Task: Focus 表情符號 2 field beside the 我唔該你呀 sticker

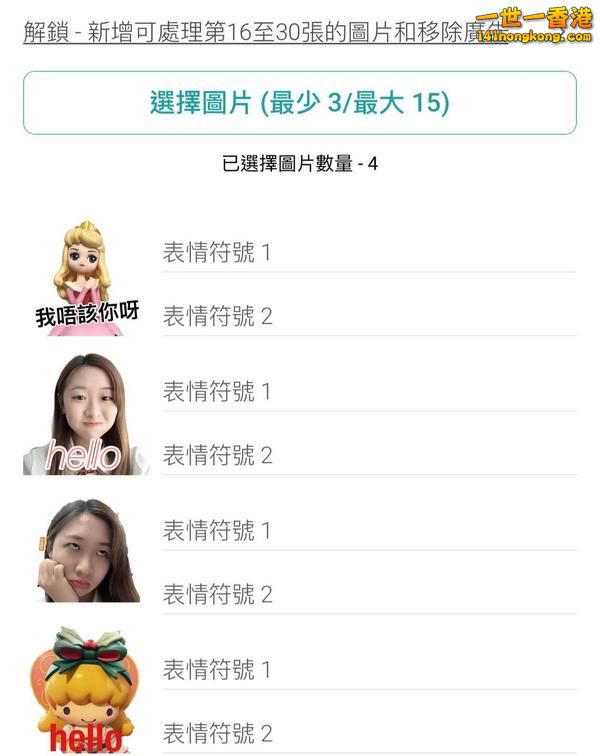Action: pyautogui.click(x=368, y=317)
